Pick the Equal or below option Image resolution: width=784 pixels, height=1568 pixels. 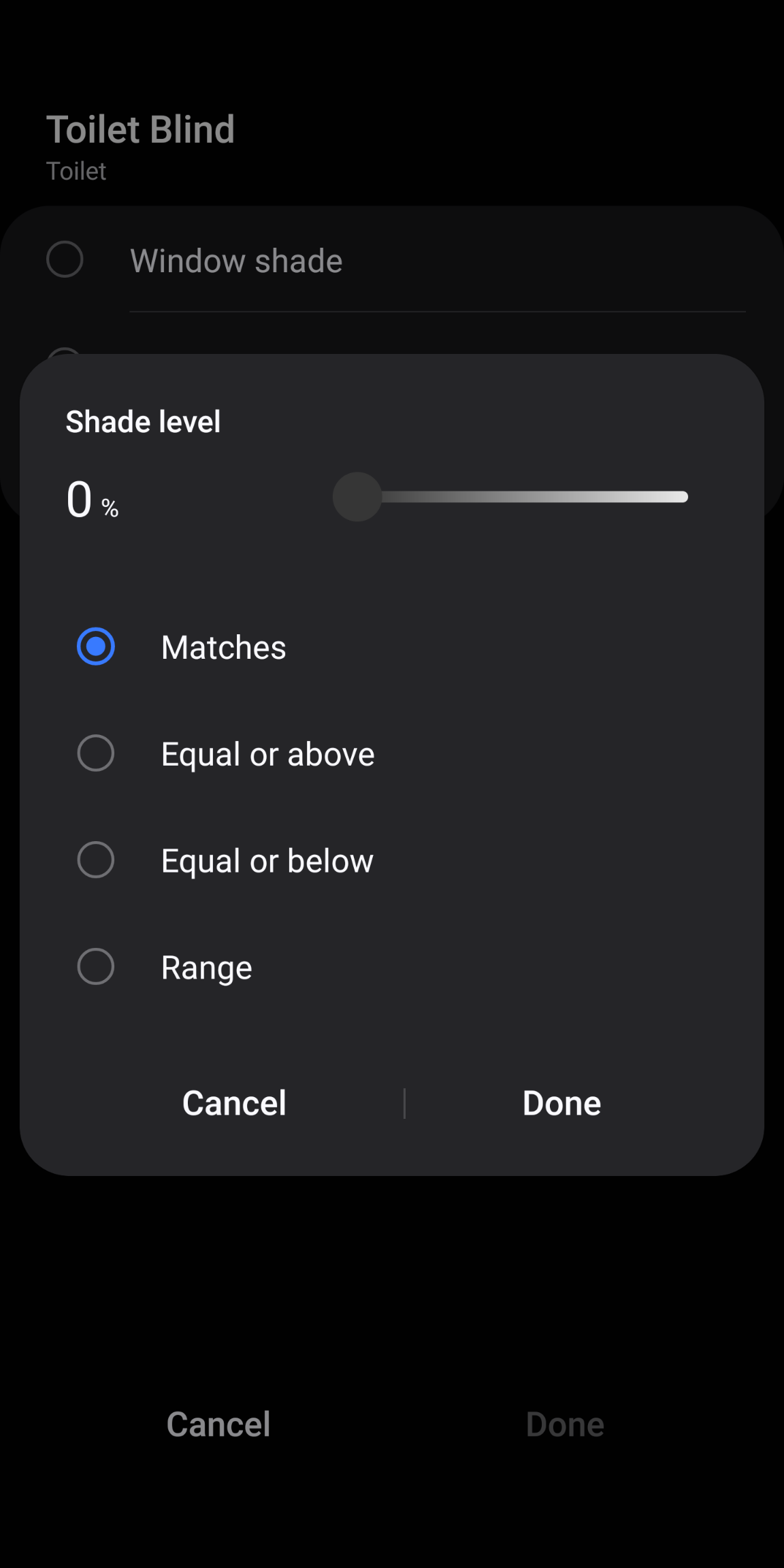pyautogui.click(x=96, y=860)
